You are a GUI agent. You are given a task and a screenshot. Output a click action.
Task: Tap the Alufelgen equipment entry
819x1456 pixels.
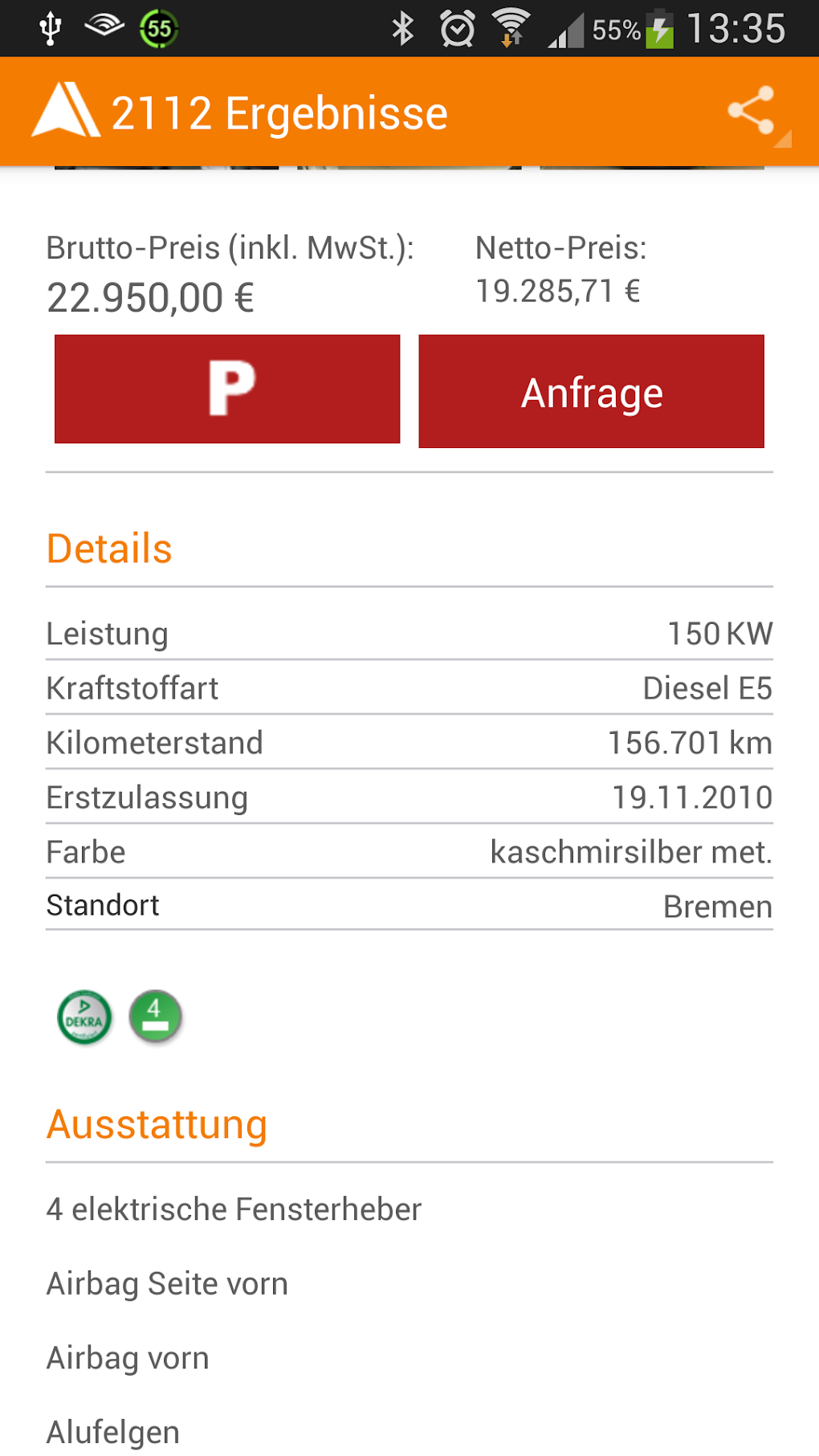(x=112, y=1431)
